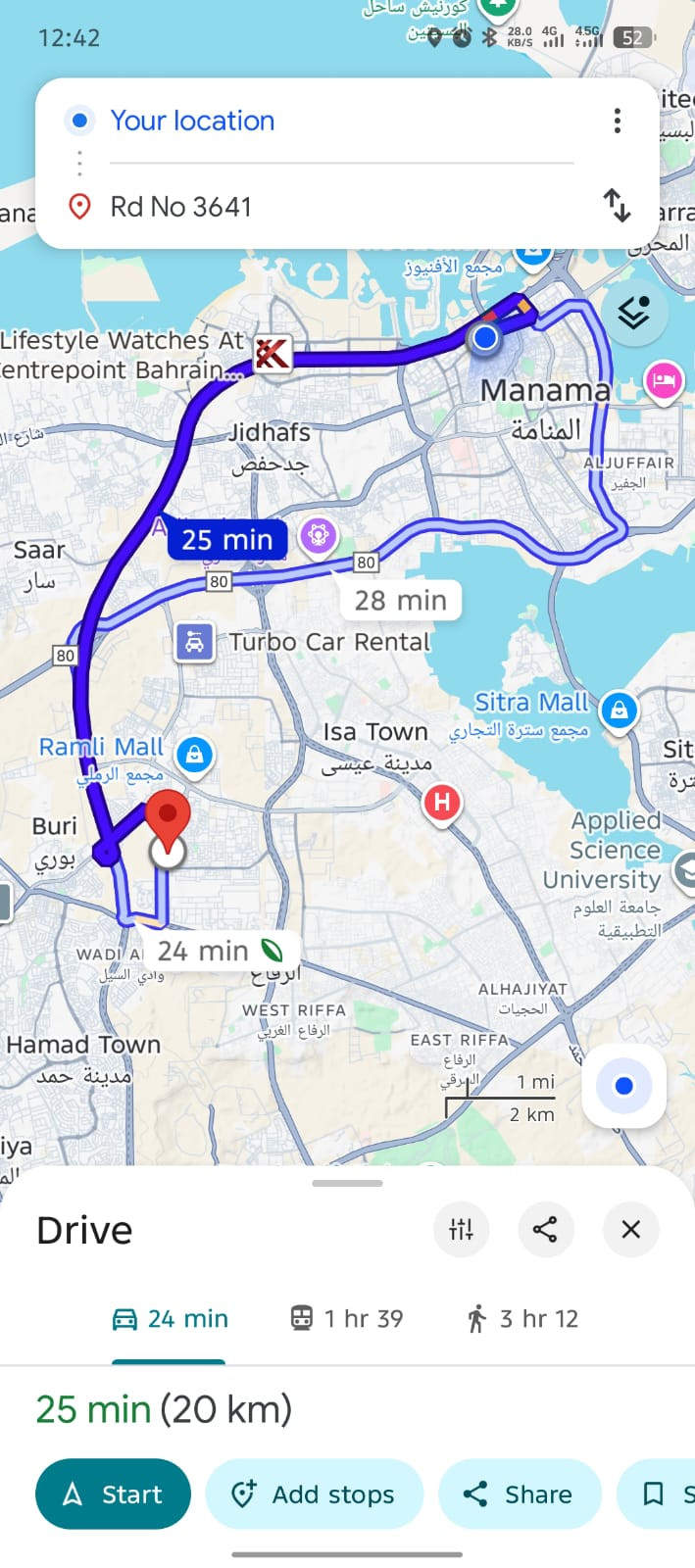Switch to transit 1 hr 39 tab
Screen dimensions: 695x1568
coord(347,1319)
